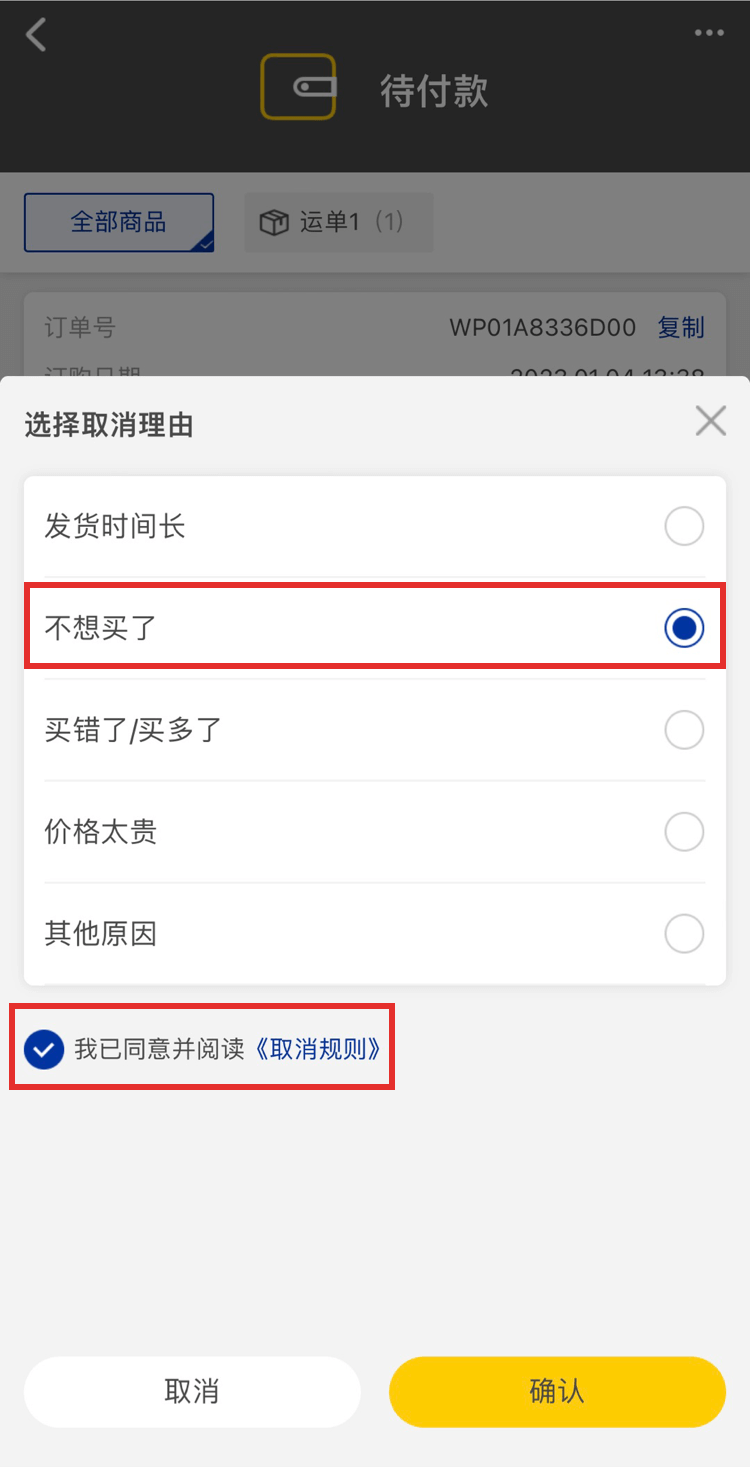750x1467 pixels.
Task: Pick 价格太贵 as cancellation reason
Action: click(x=684, y=832)
